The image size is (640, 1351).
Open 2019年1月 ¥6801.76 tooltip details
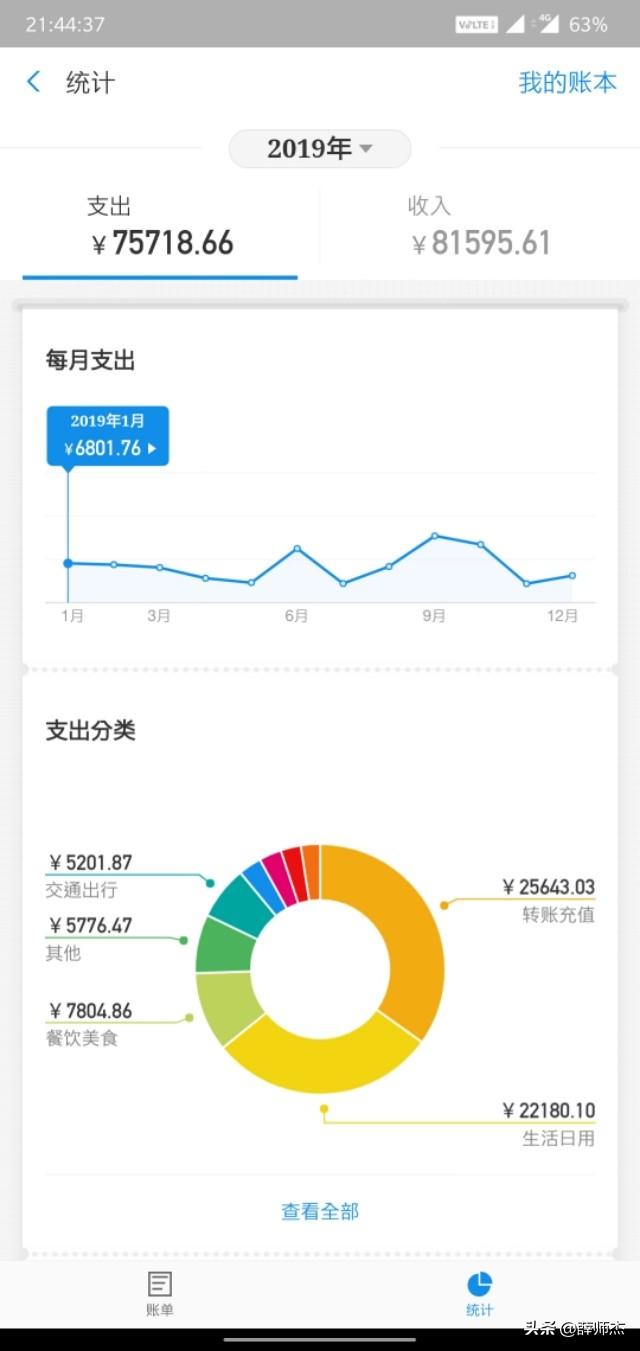(x=108, y=436)
